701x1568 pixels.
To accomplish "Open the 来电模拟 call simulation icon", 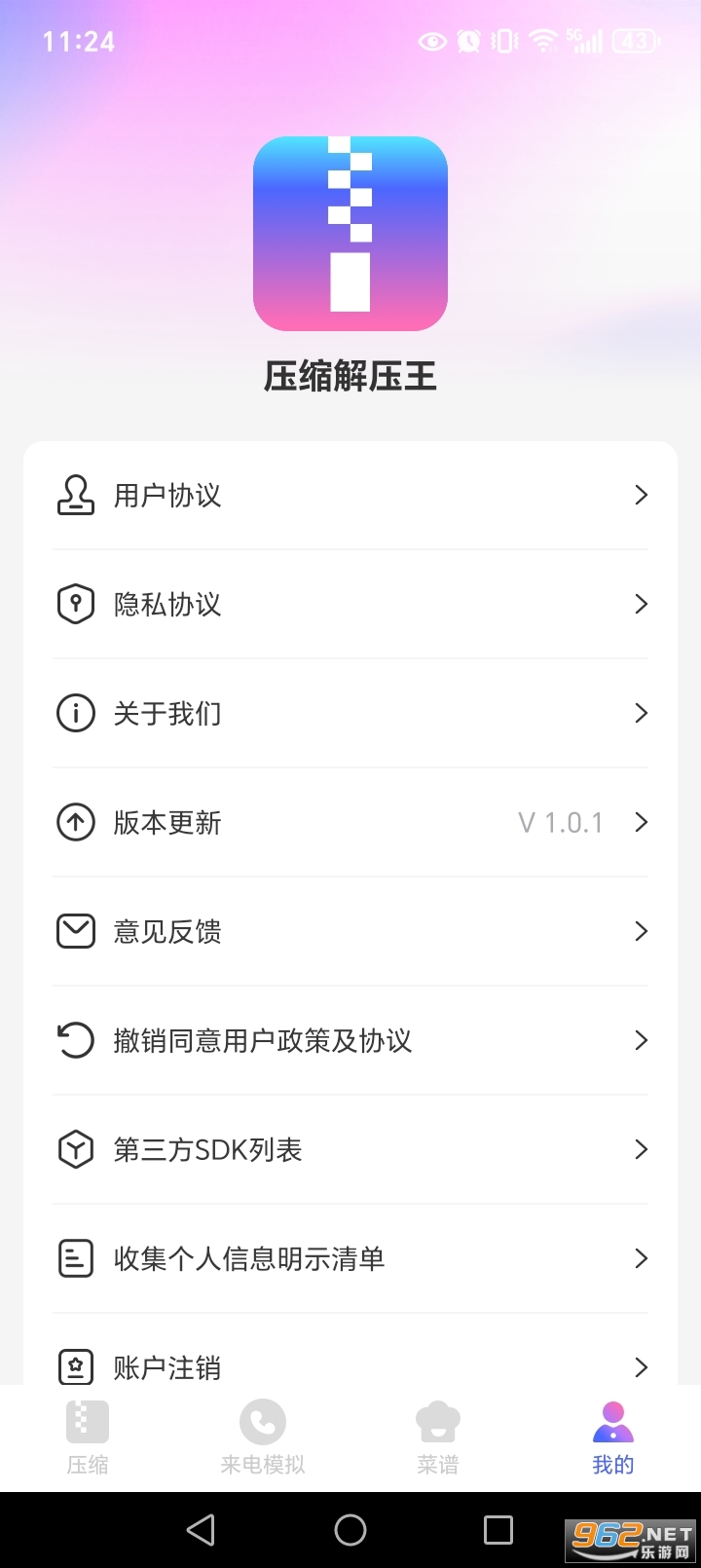I will click(x=262, y=1422).
